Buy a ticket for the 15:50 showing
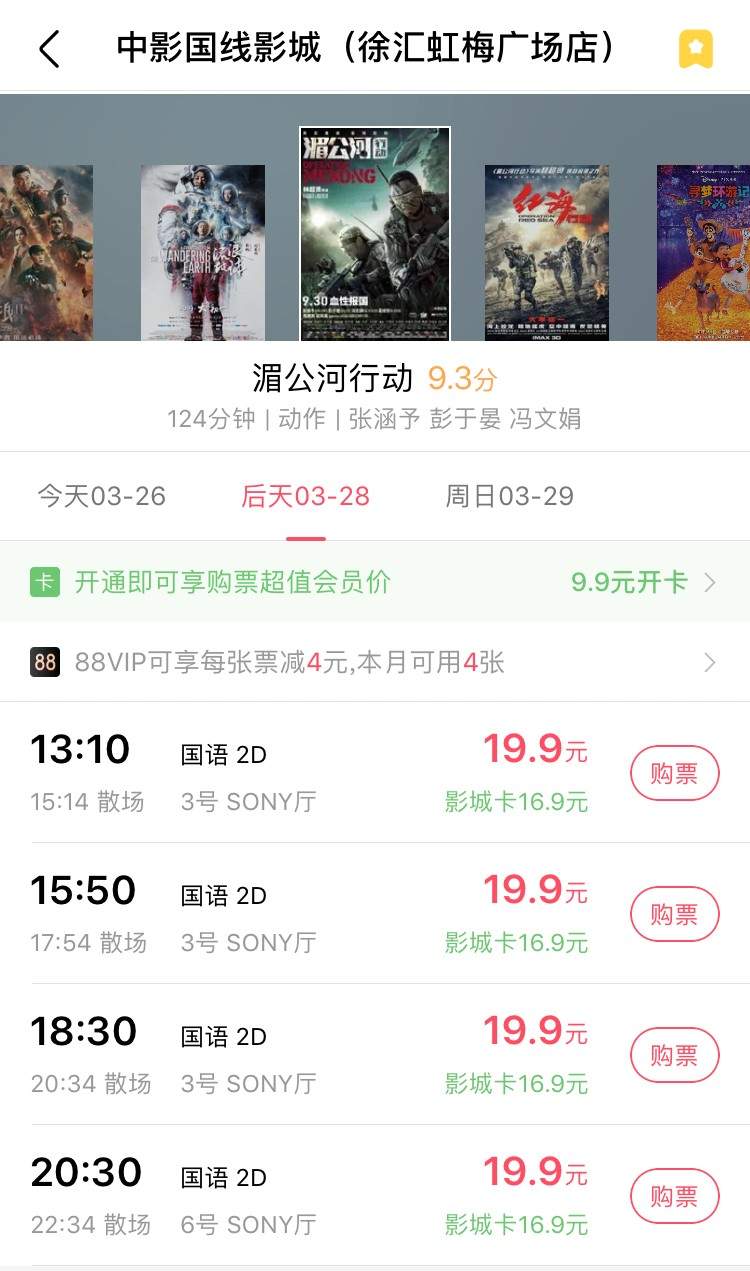This screenshot has height=1271, width=750. [x=674, y=914]
